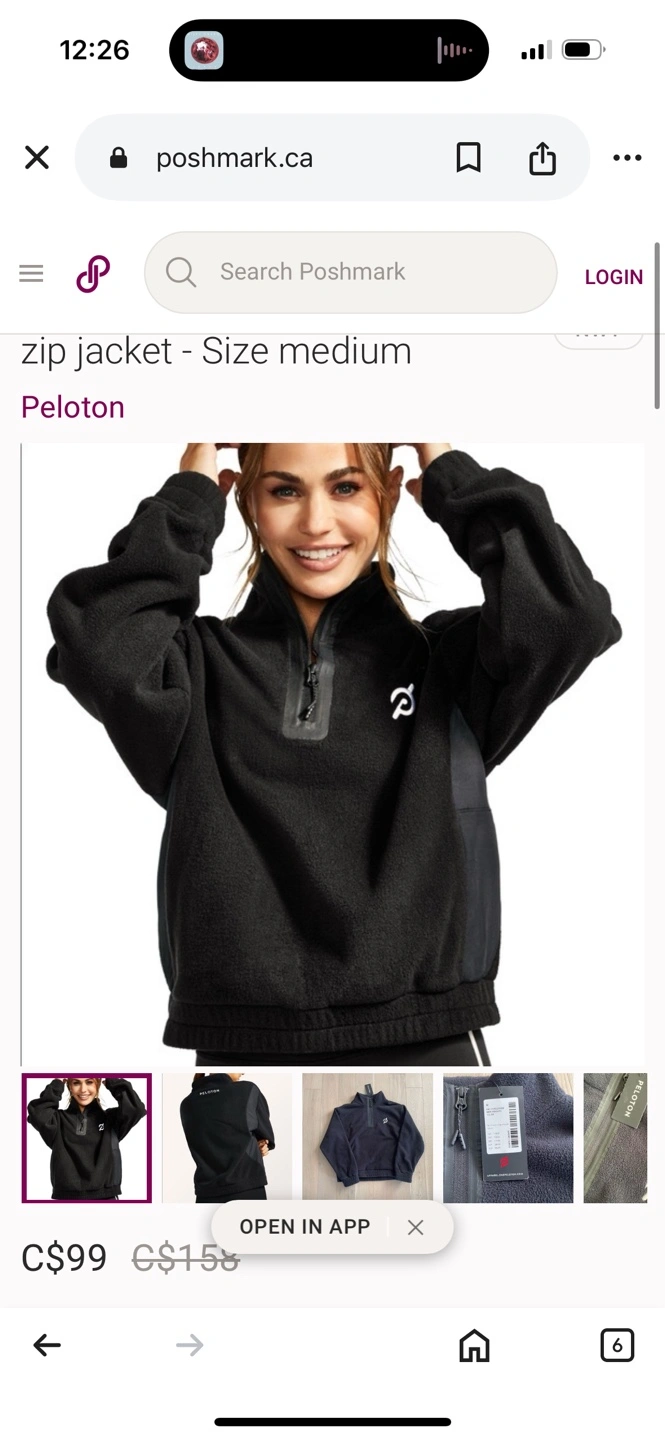View the flat-lay jacket photo thumbnail
This screenshot has width=665, height=1440.
(x=367, y=1138)
